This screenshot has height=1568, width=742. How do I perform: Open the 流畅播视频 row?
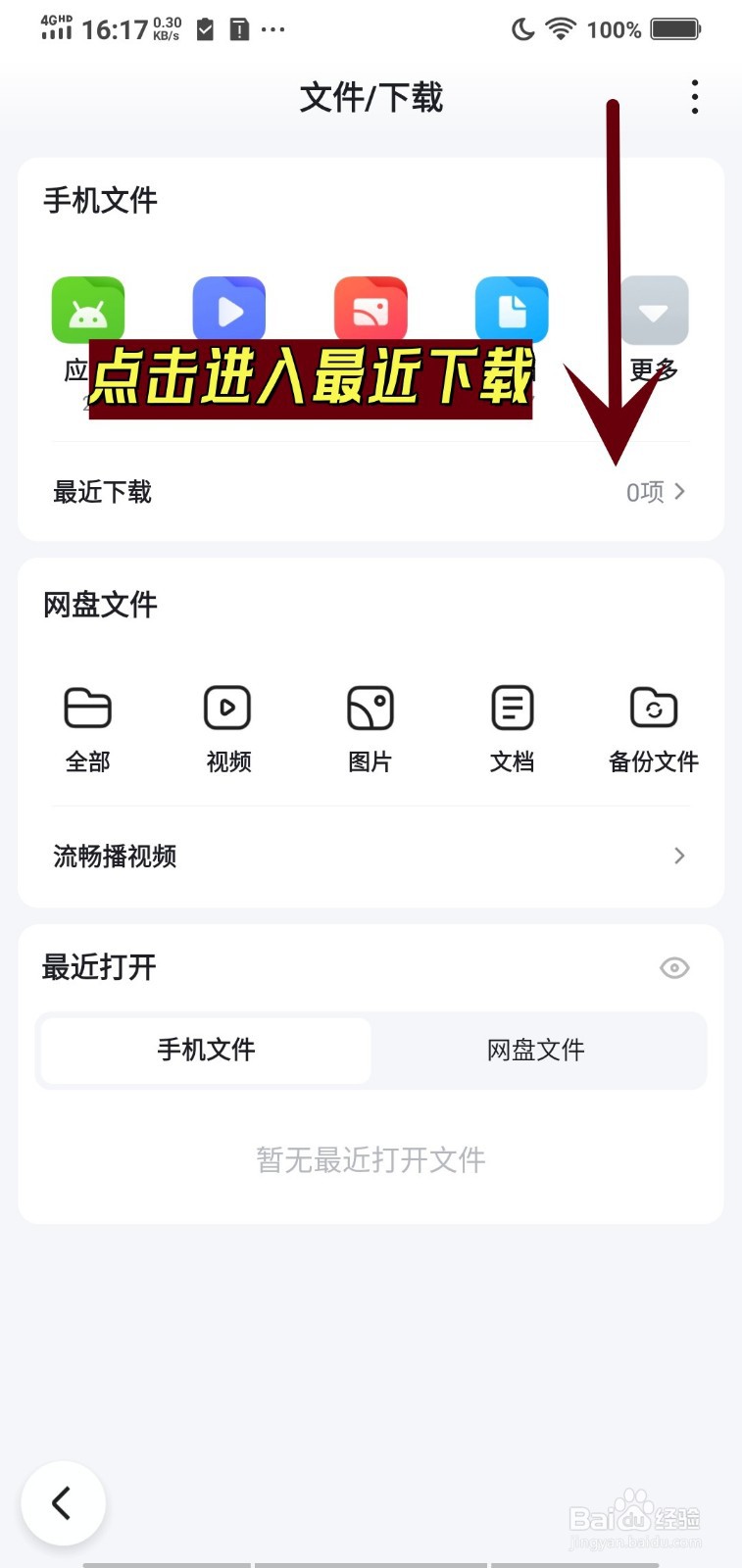point(371,857)
